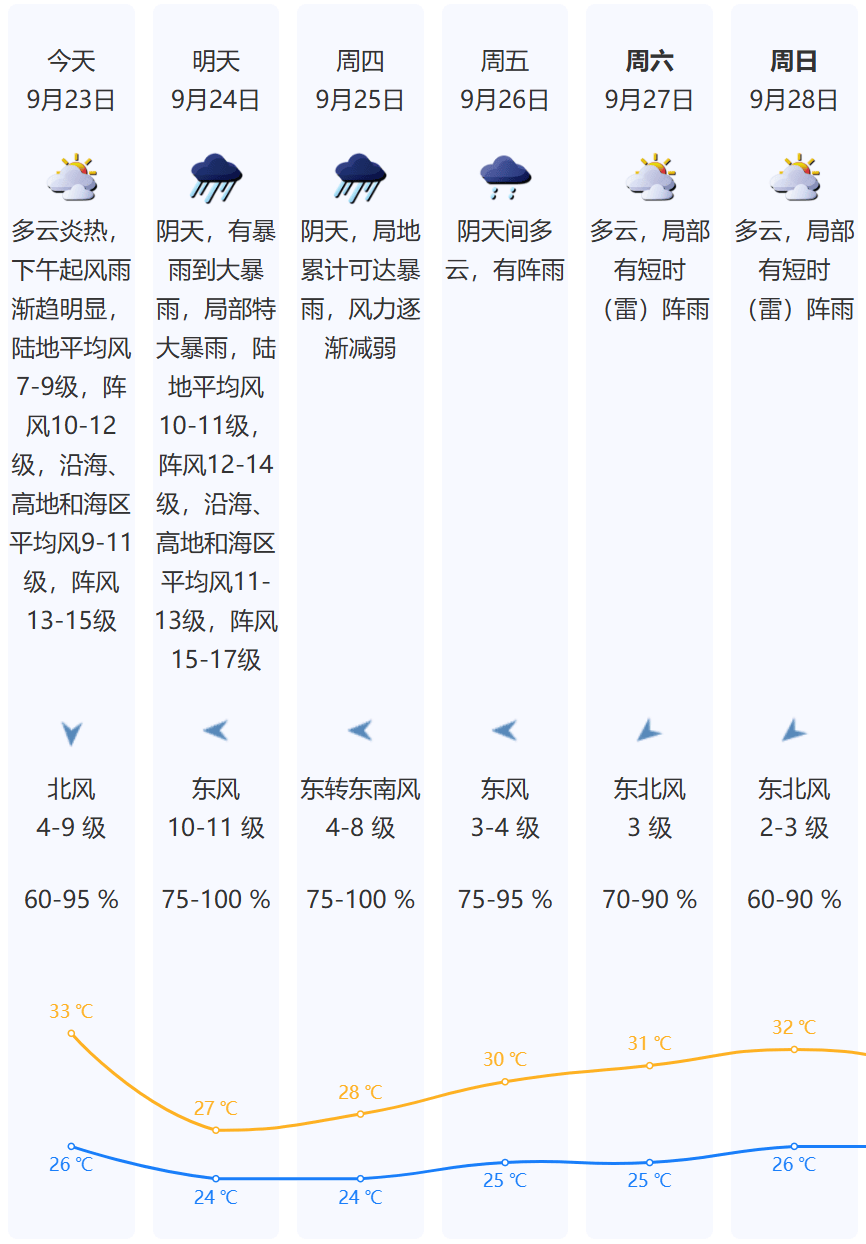Switch to the 今天 9月23日 column

(x=71, y=80)
